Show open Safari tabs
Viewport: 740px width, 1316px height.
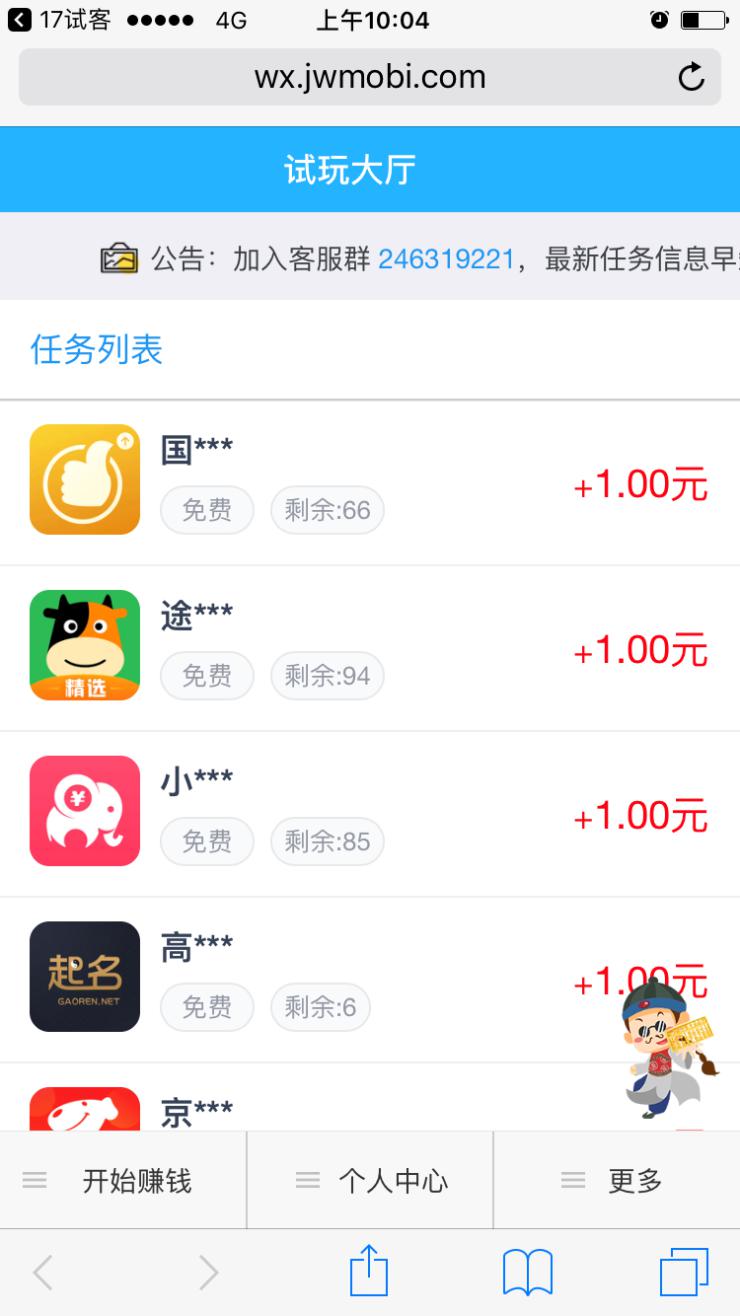[x=684, y=1272]
